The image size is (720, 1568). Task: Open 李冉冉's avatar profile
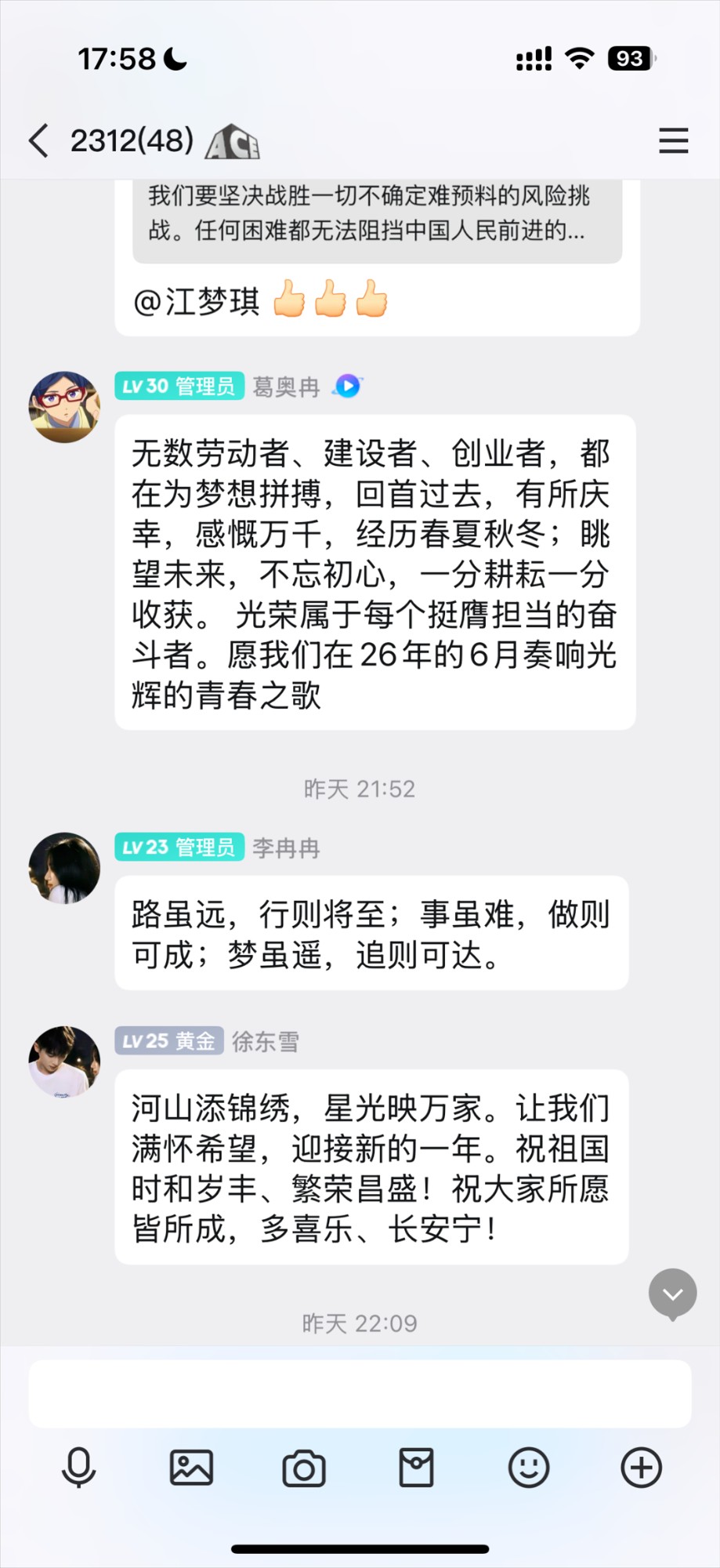point(64,868)
